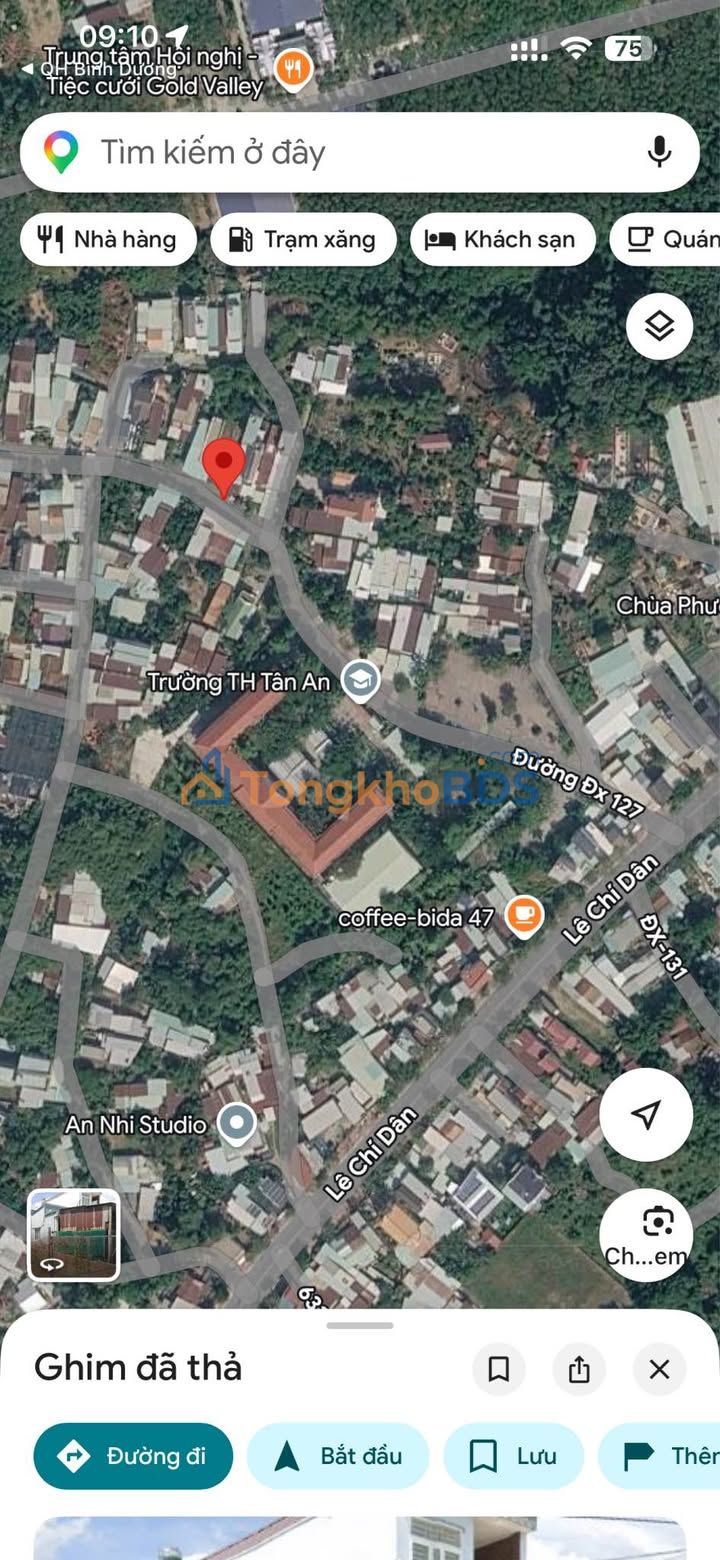Close the "Ghim đã thả" panel
This screenshot has width=720, height=1560.
pyautogui.click(x=659, y=1369)
